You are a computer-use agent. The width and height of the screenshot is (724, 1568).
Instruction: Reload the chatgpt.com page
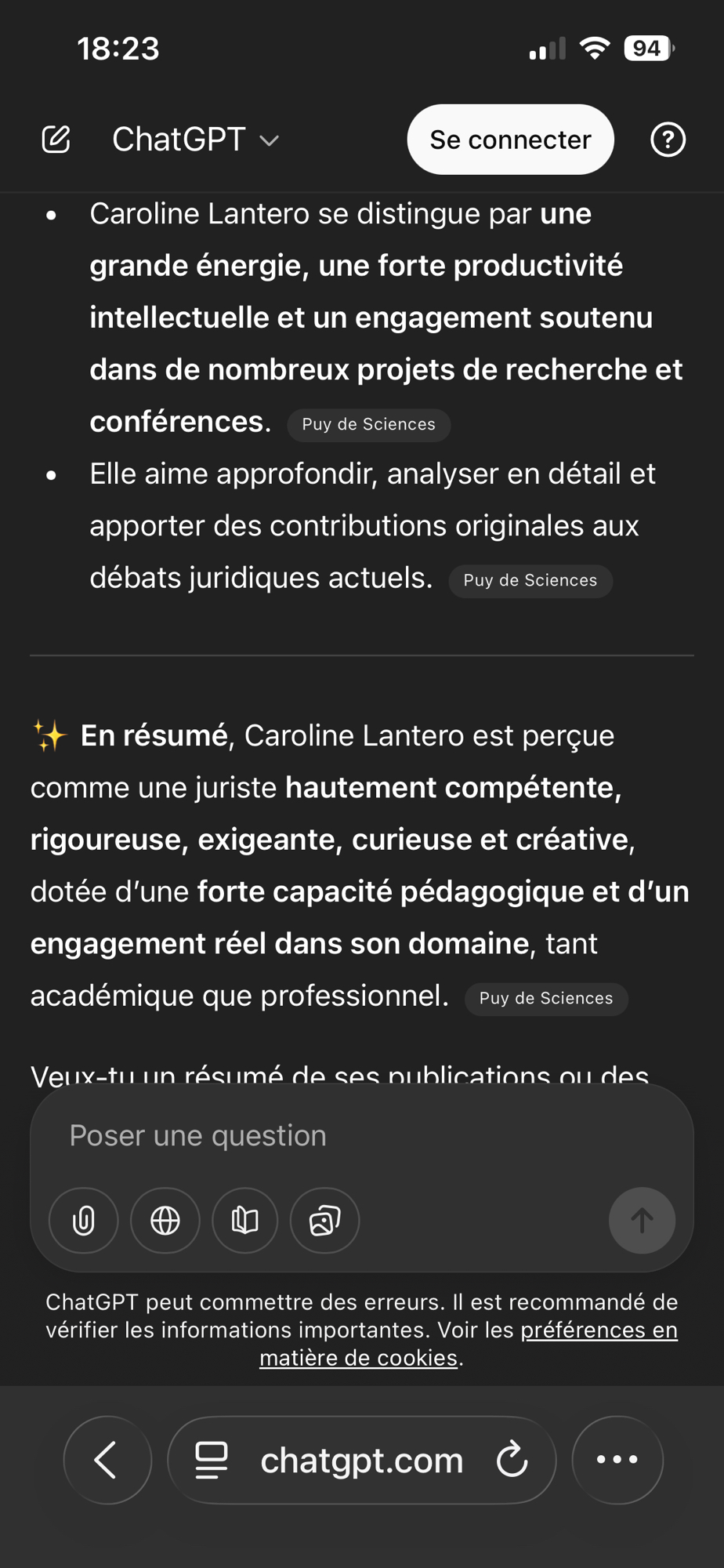coord(512,1460)
